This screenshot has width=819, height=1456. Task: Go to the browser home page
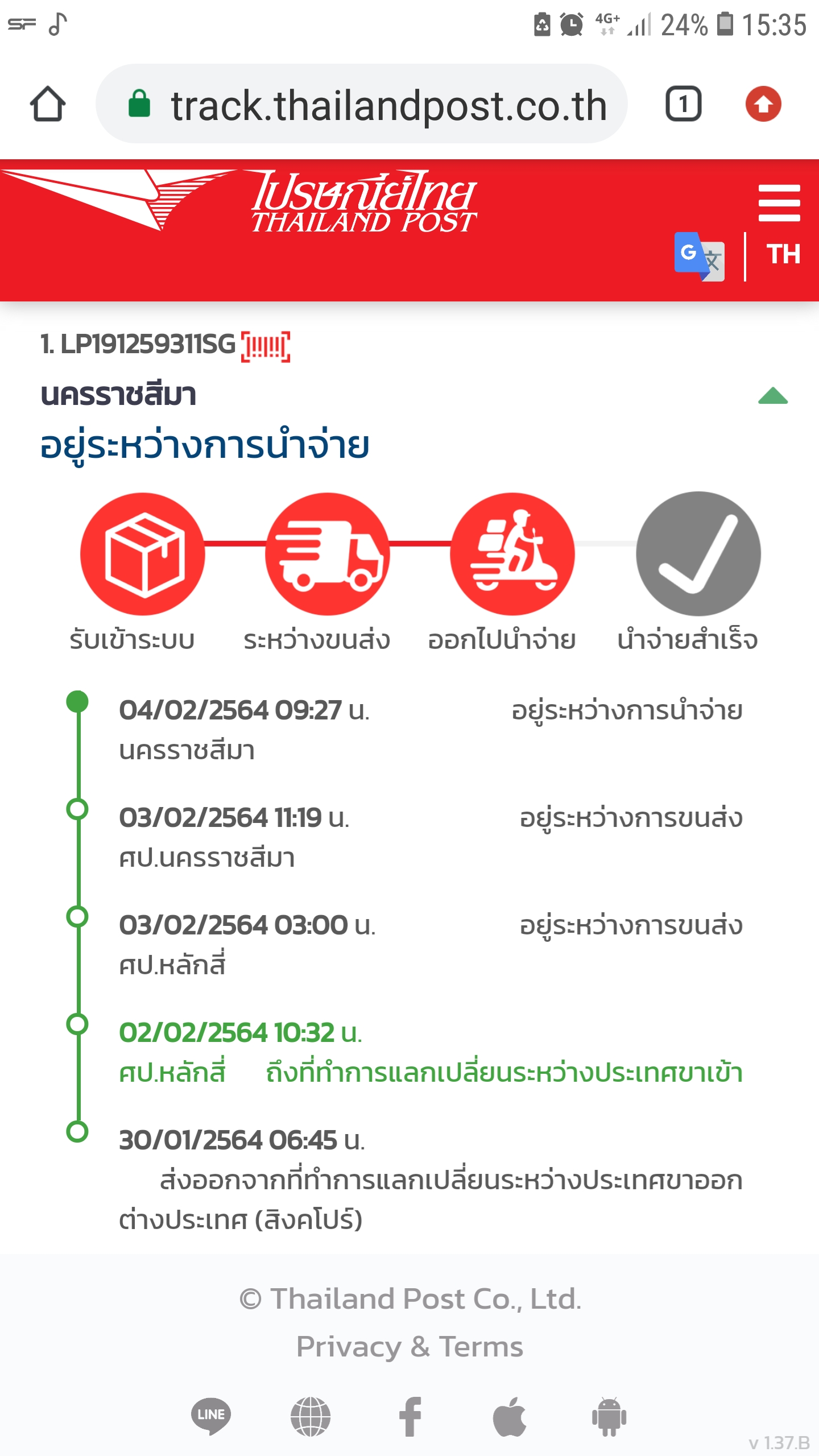click(48, 104)
